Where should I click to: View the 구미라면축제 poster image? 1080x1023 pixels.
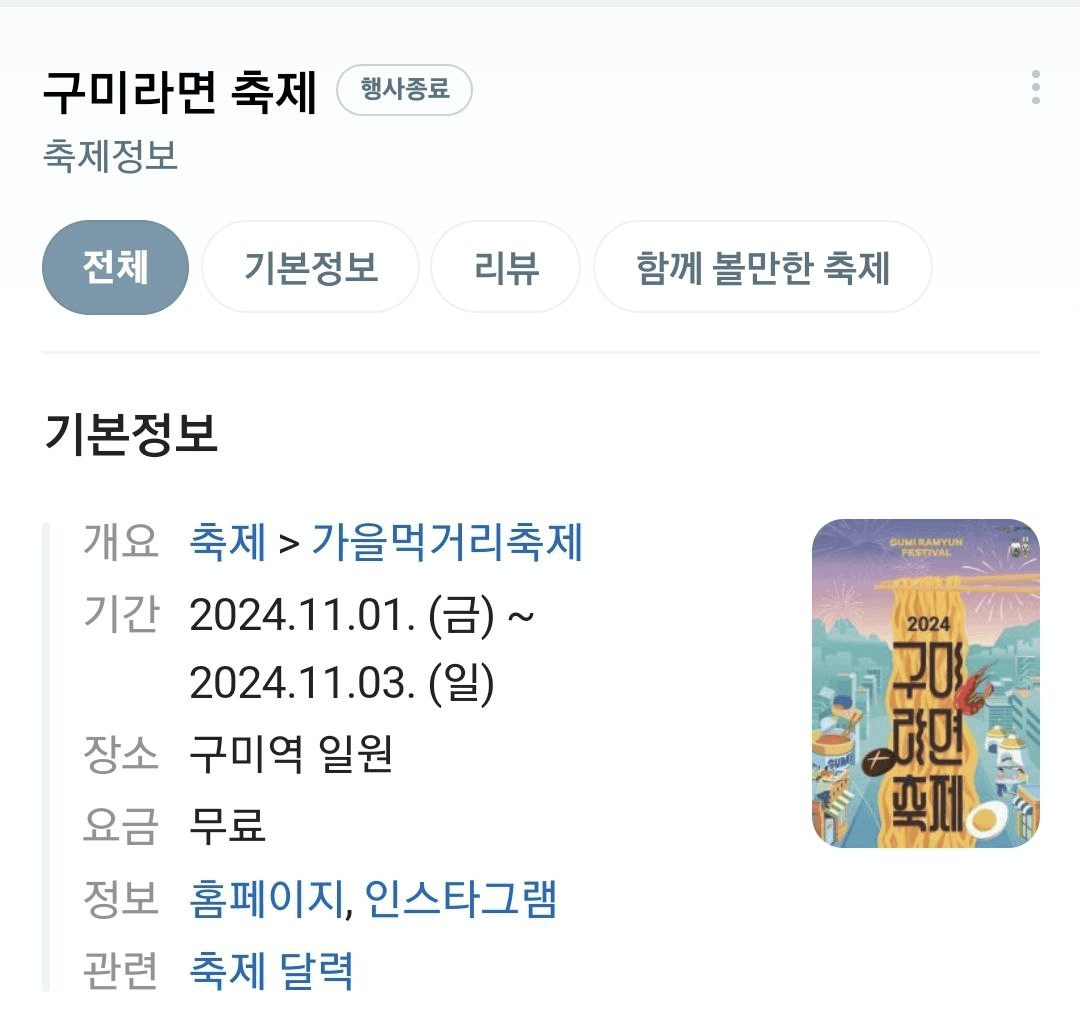pos(925,683)
